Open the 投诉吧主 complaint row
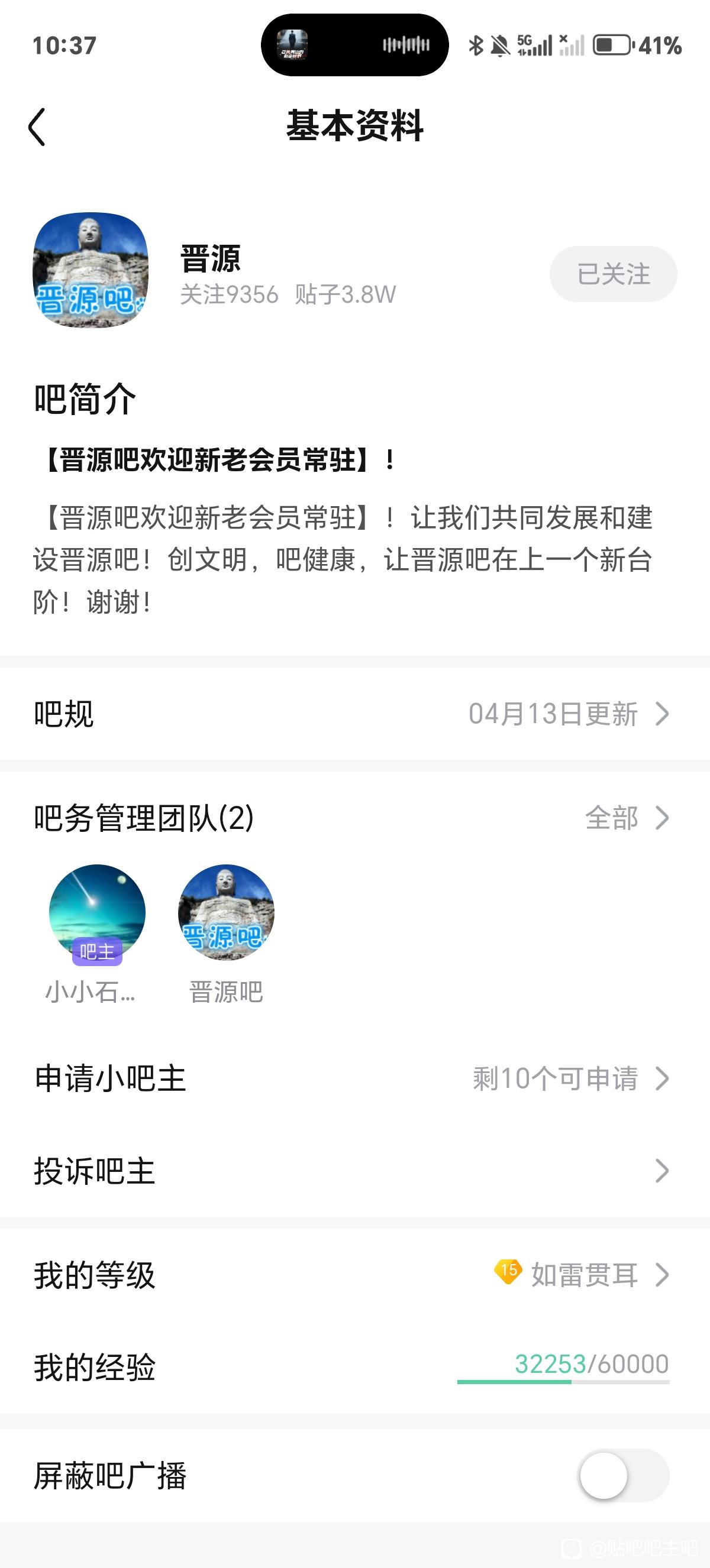This screenshot has height=1568, width=710. tap(355, 1171)
